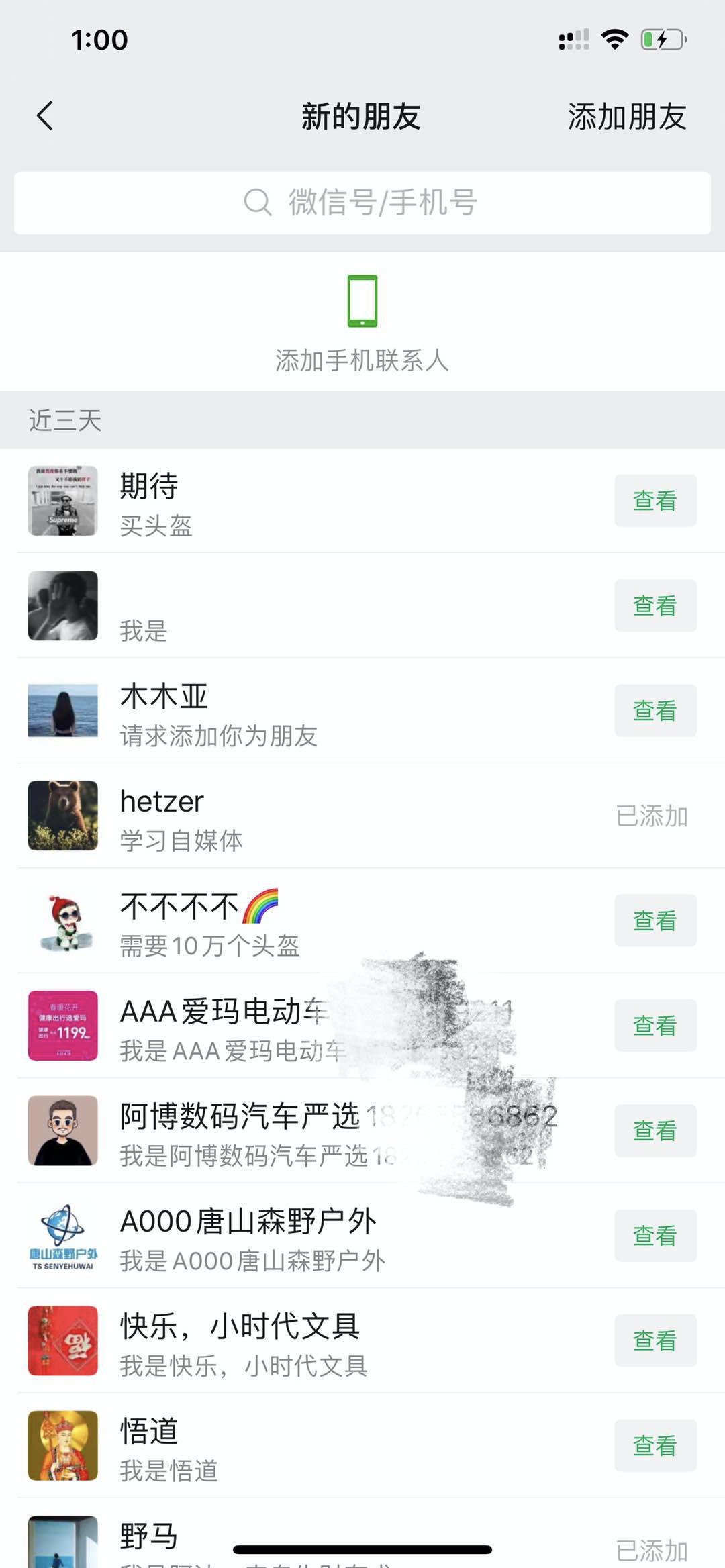Tap 查看 beside 阿博数码汽车严选
Screen dimensions: 725x1568
(x=655, y=1131)
